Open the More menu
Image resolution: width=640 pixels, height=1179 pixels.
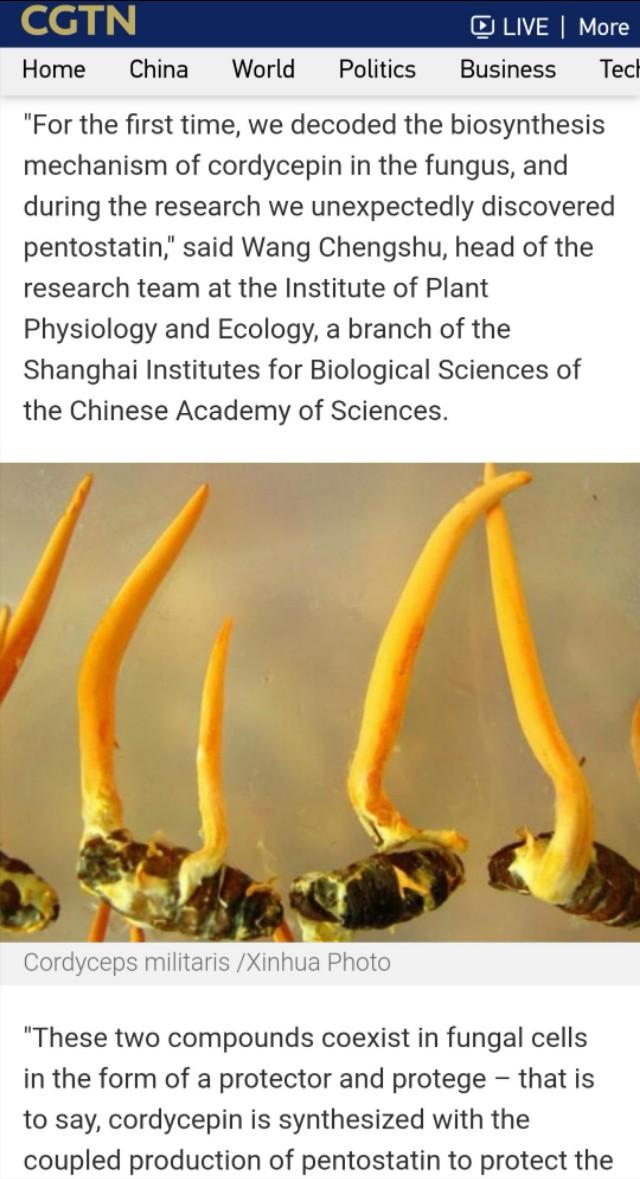603,27
